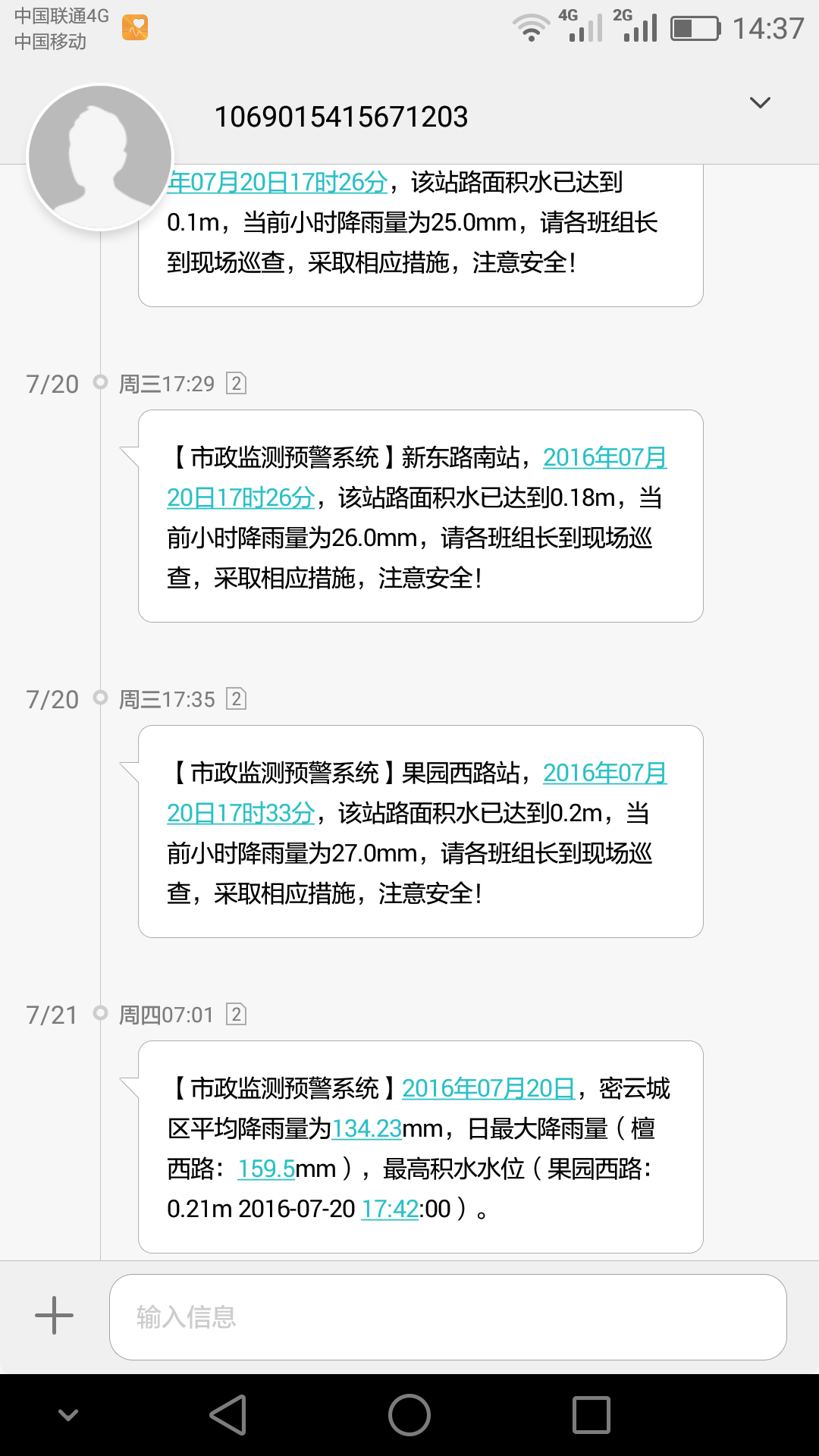Tap the 134.23 number link
819x1456 pixels.
(366, 1128)
